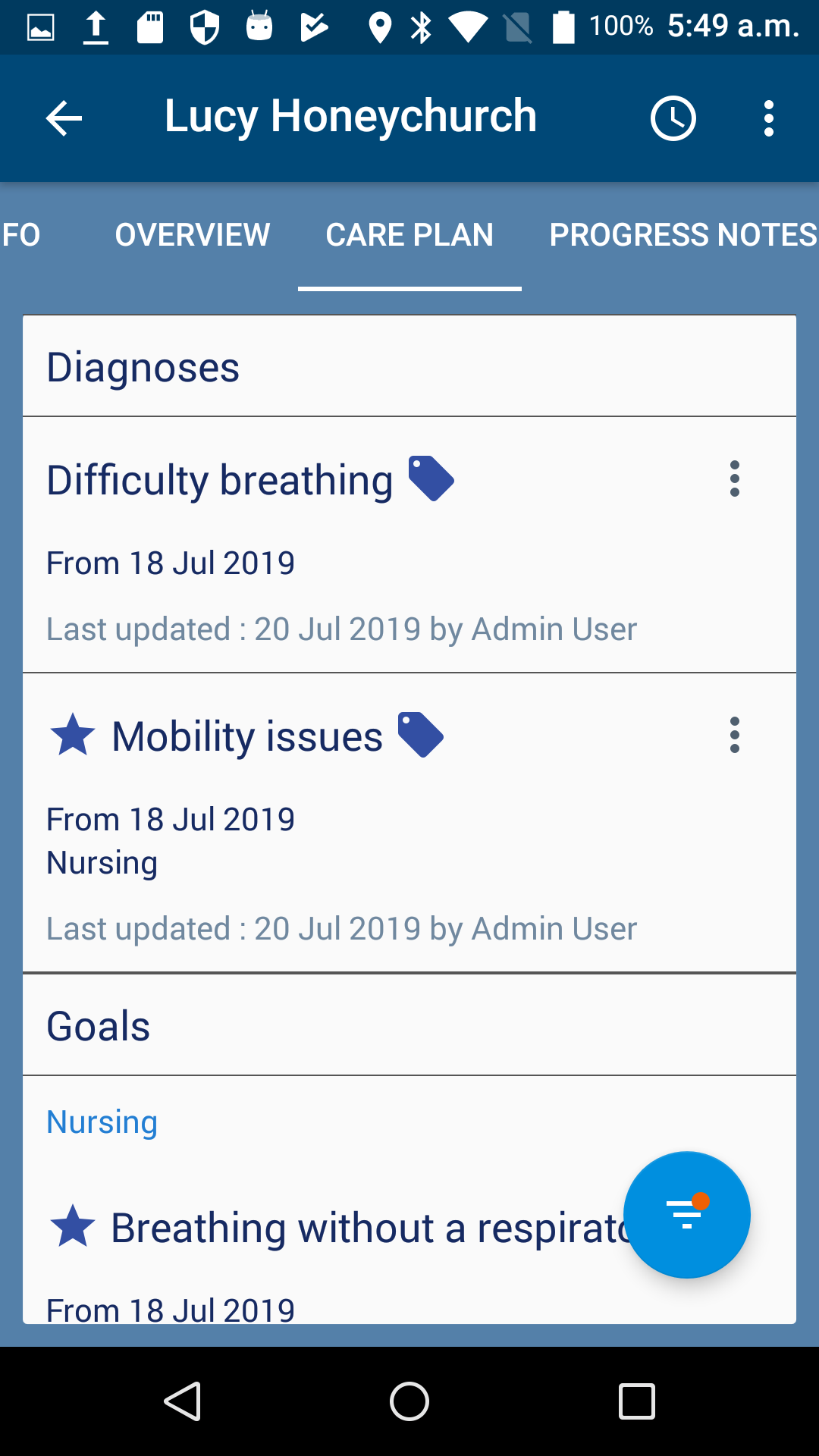Open the Mobility issues diagnosis

click(x=247, y=737)
